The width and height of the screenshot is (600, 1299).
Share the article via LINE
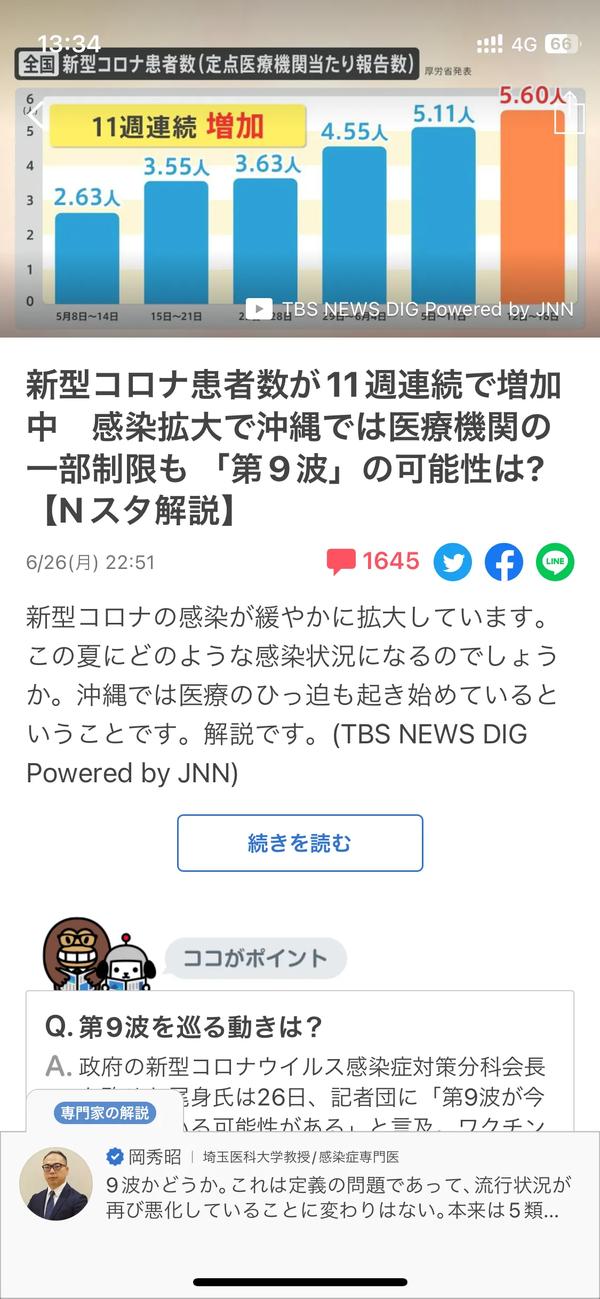pyautogui.click(x=555, y=562)
